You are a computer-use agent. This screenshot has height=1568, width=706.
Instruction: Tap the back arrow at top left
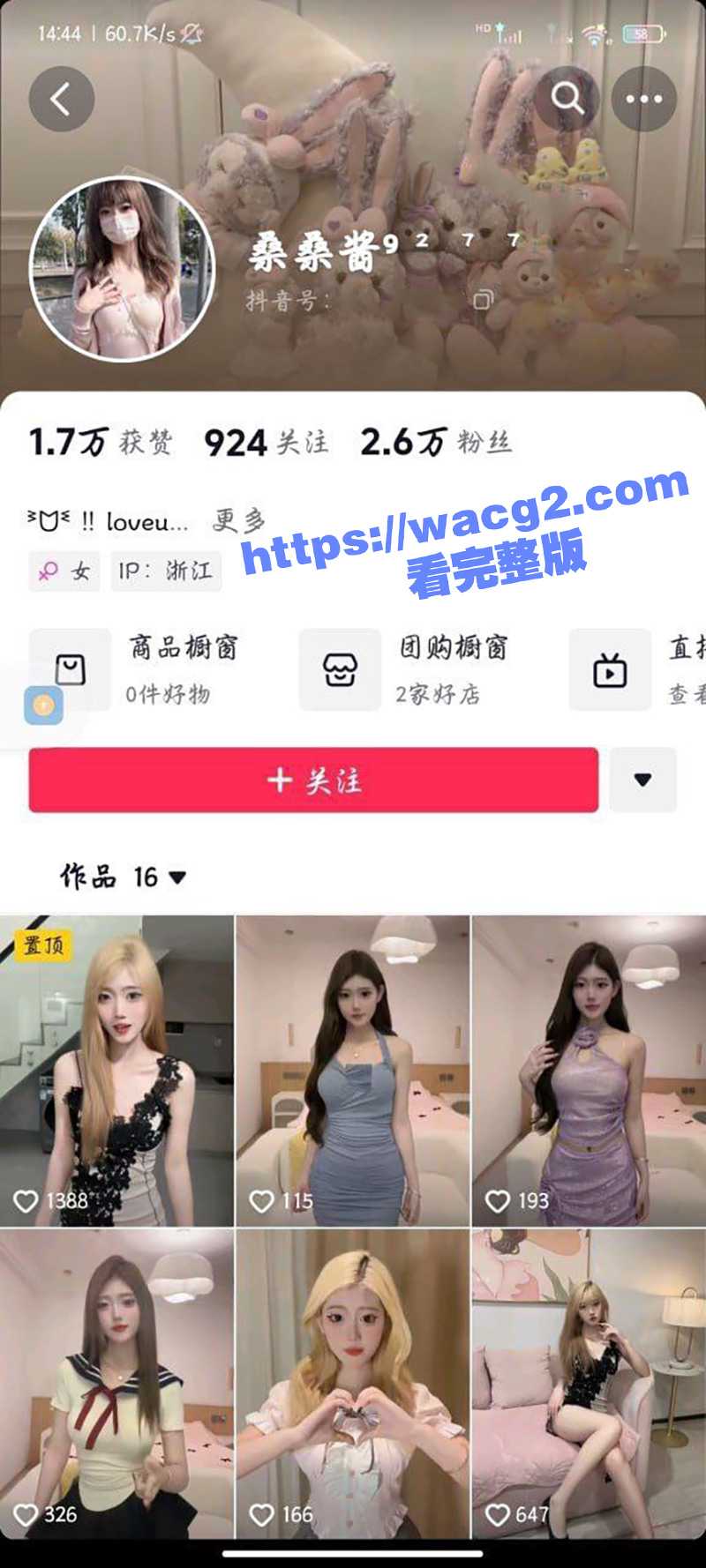coord(62,97)
